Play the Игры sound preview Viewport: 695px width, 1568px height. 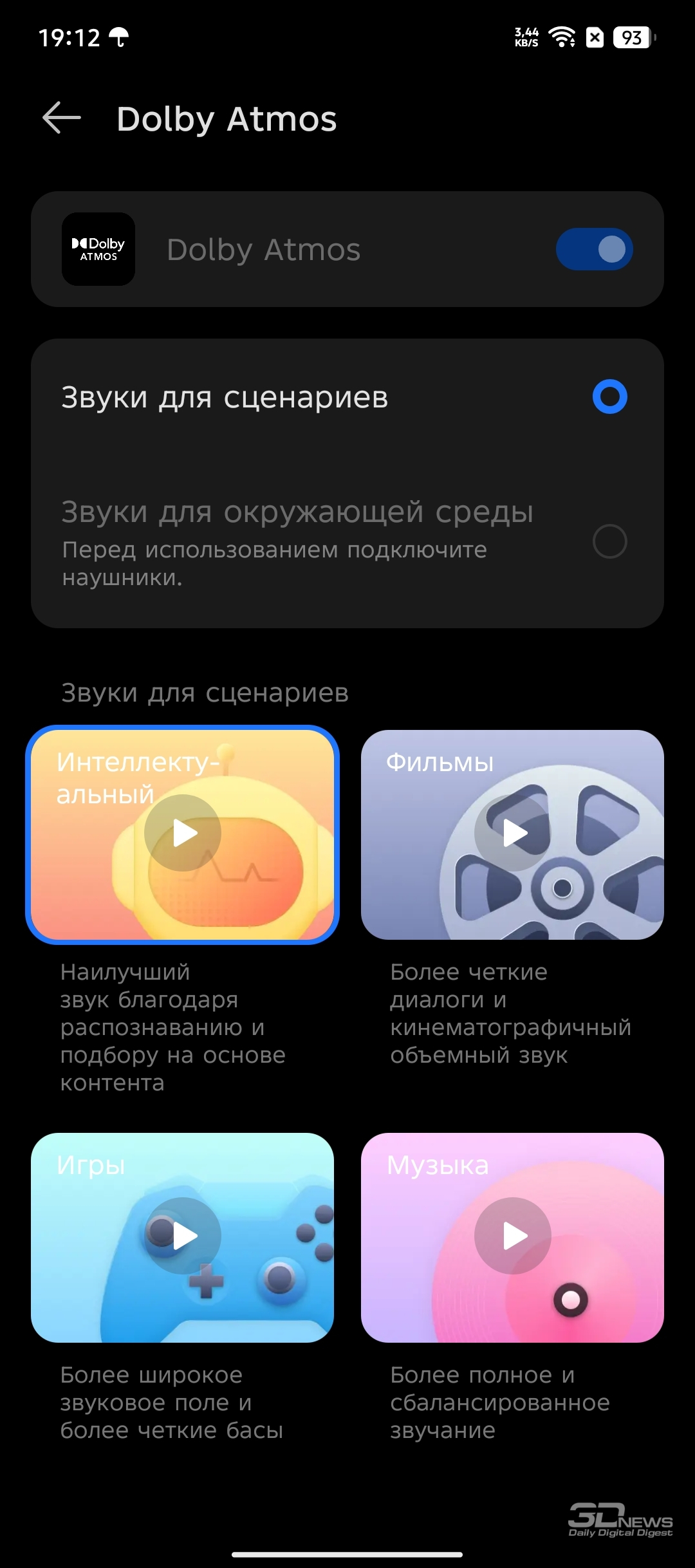pyautogui.click(x=183, y=1236)
